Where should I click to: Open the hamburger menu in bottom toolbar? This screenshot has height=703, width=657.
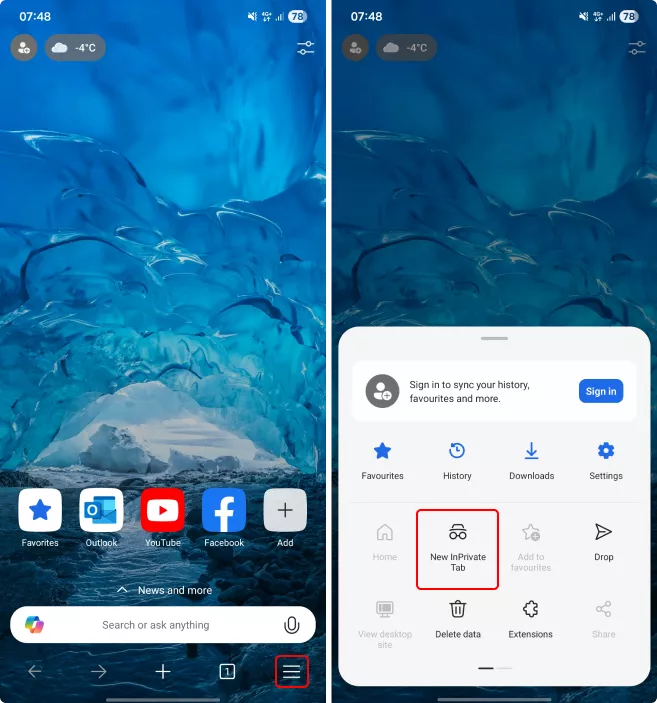291,672
